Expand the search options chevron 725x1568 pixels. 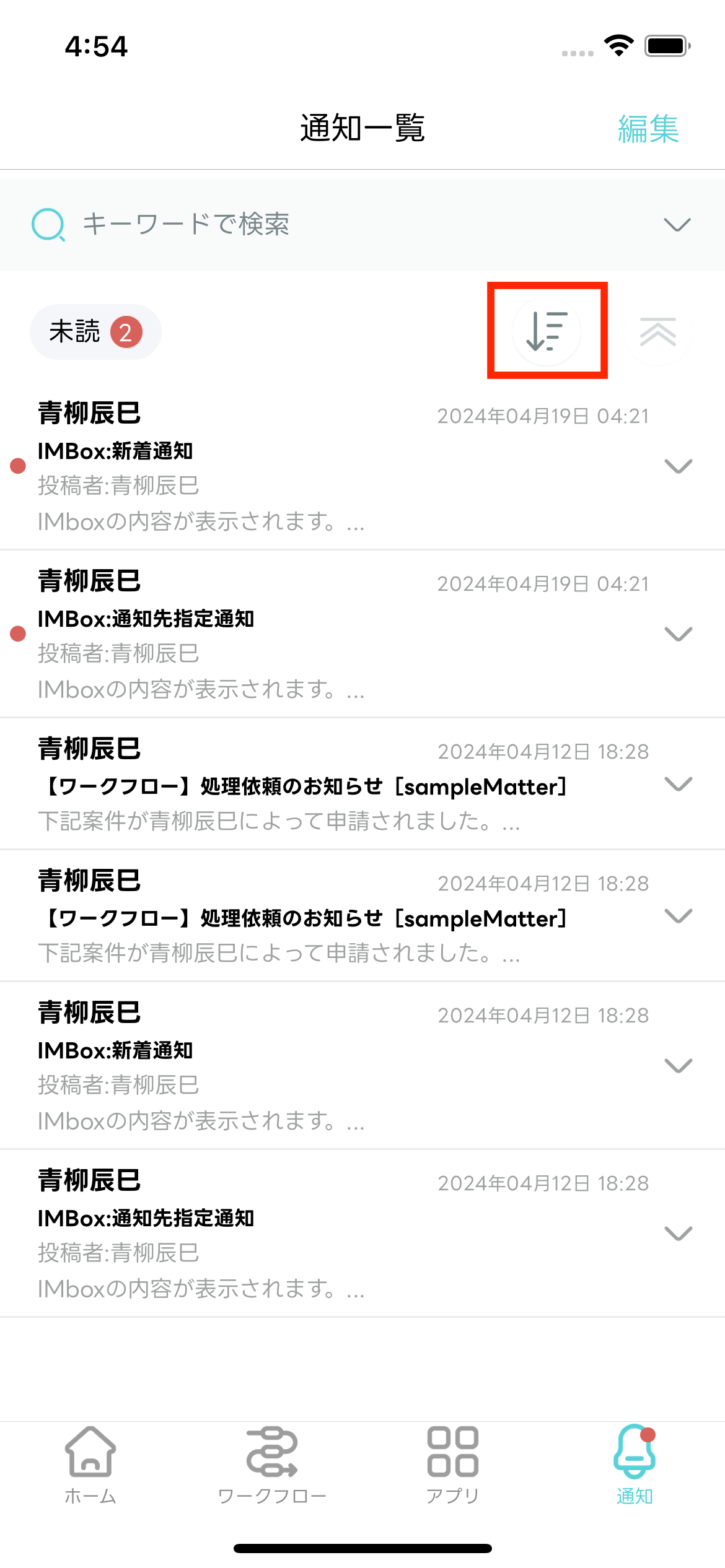(677, 224)
